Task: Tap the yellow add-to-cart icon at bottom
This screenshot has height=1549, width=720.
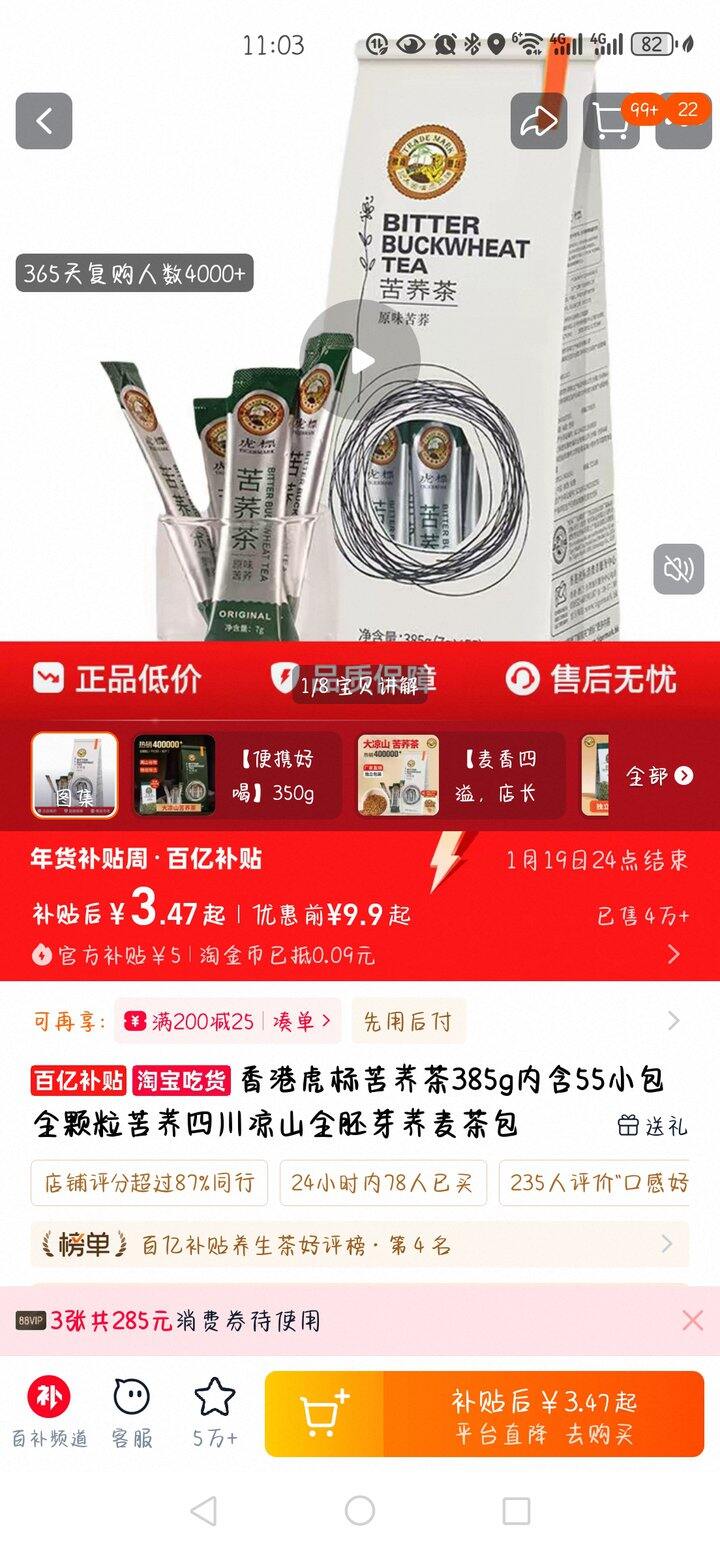Action: (320, 1412)
